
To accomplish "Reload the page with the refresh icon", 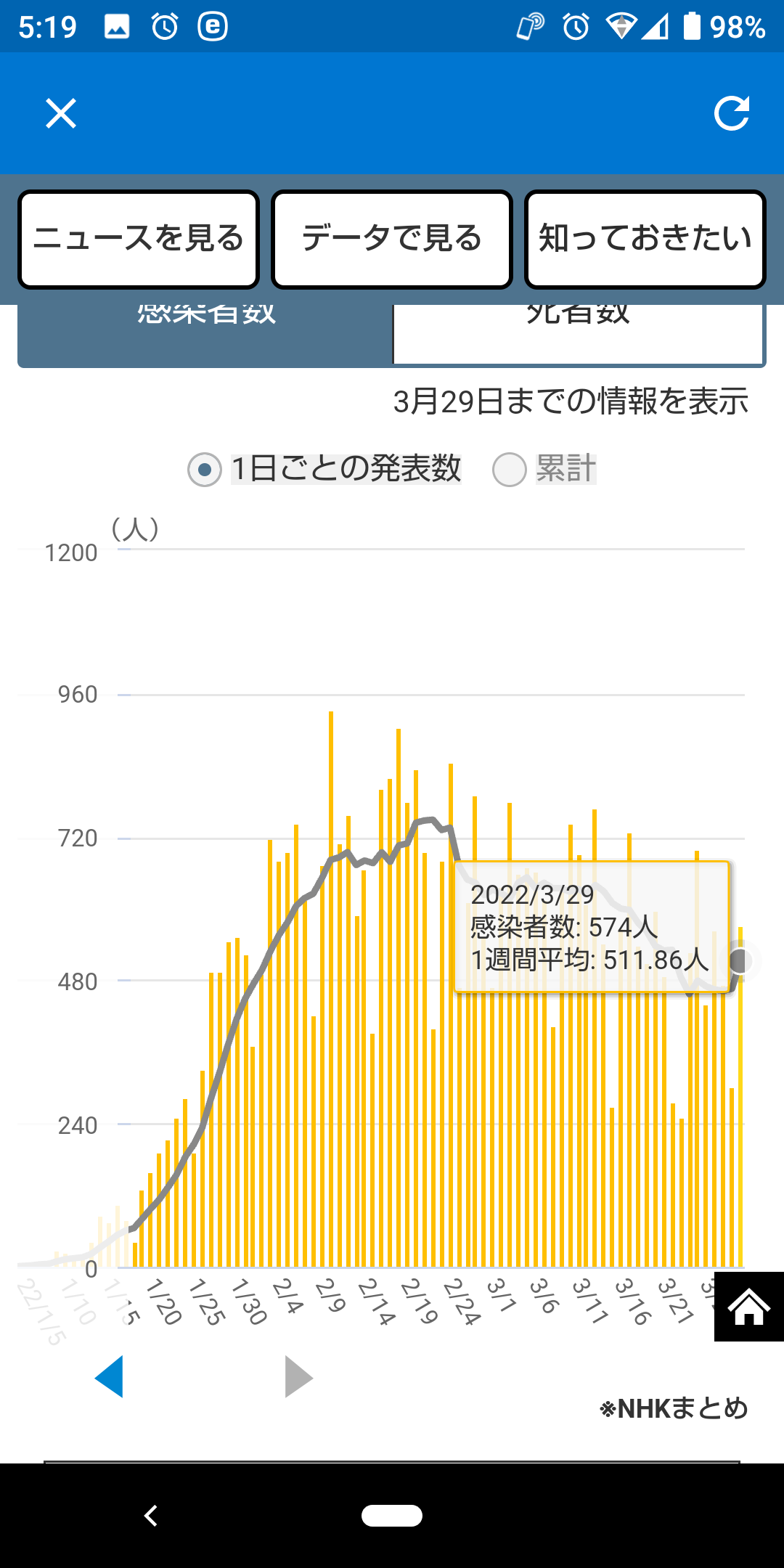I will click(731, 113).
